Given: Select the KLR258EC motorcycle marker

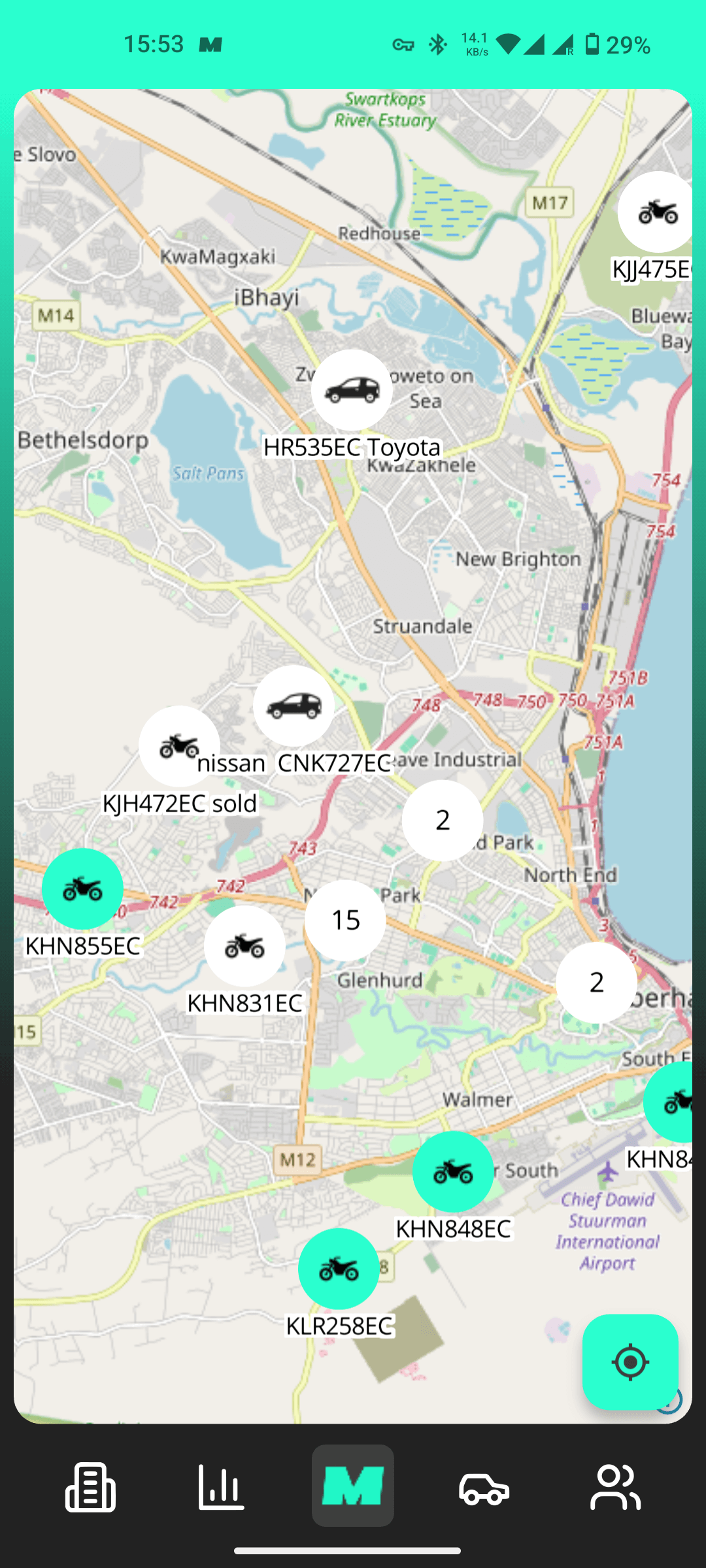Looking at the screenshot, I should [339, 1268].
